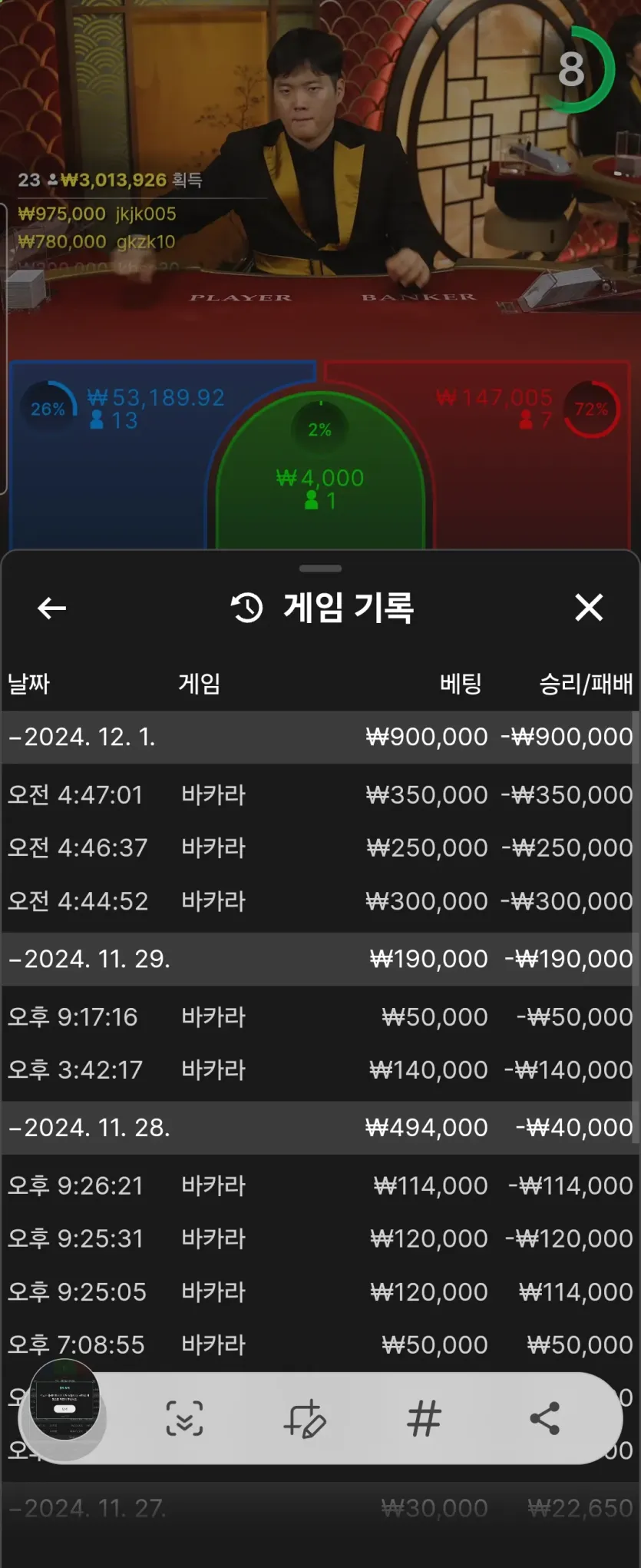Add hashtag tags to the screenshot
Viewport: 641px width, 1568px height.
coord(425,1418)
